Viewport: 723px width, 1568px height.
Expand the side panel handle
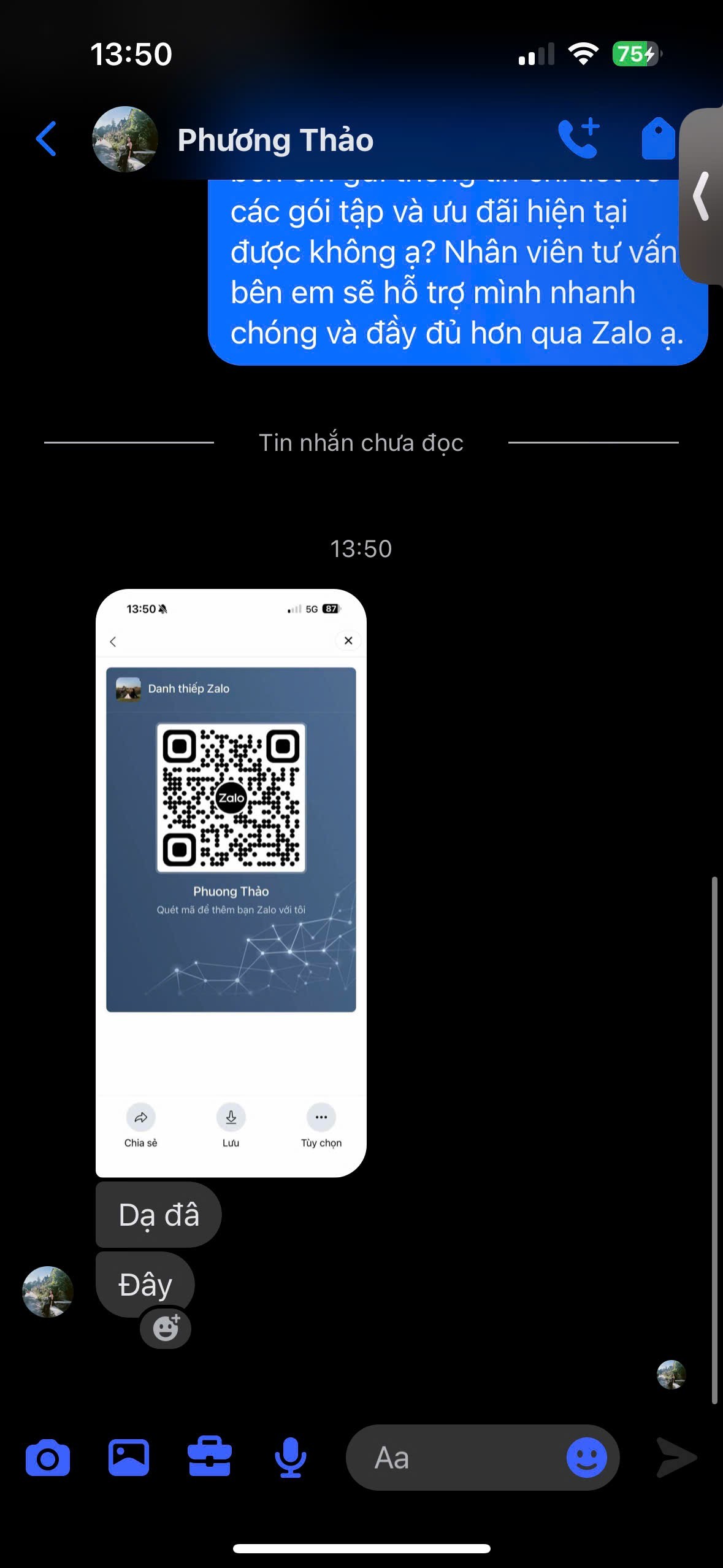tap(702, 196)
